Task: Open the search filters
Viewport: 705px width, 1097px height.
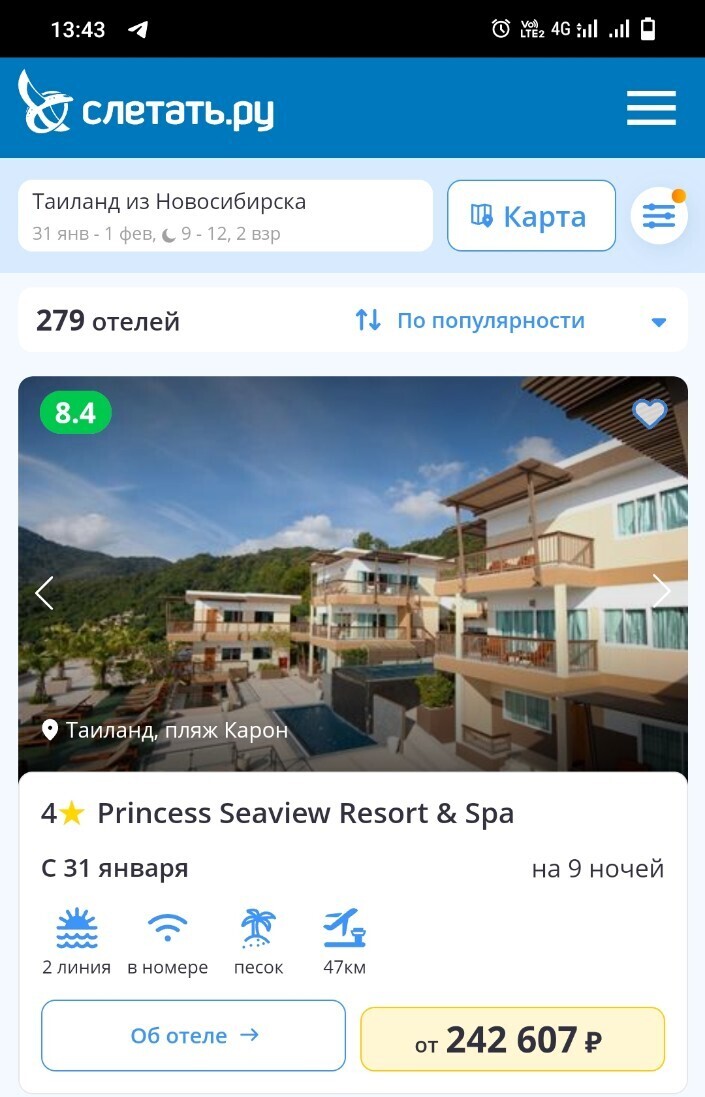Action: [x=658, y=216]
